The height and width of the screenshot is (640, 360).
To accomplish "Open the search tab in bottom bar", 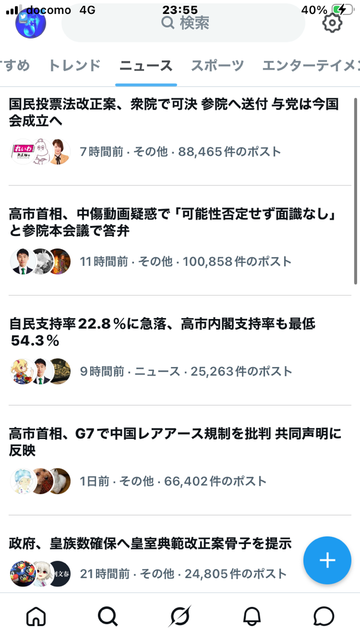I will [x=108, y=616].
